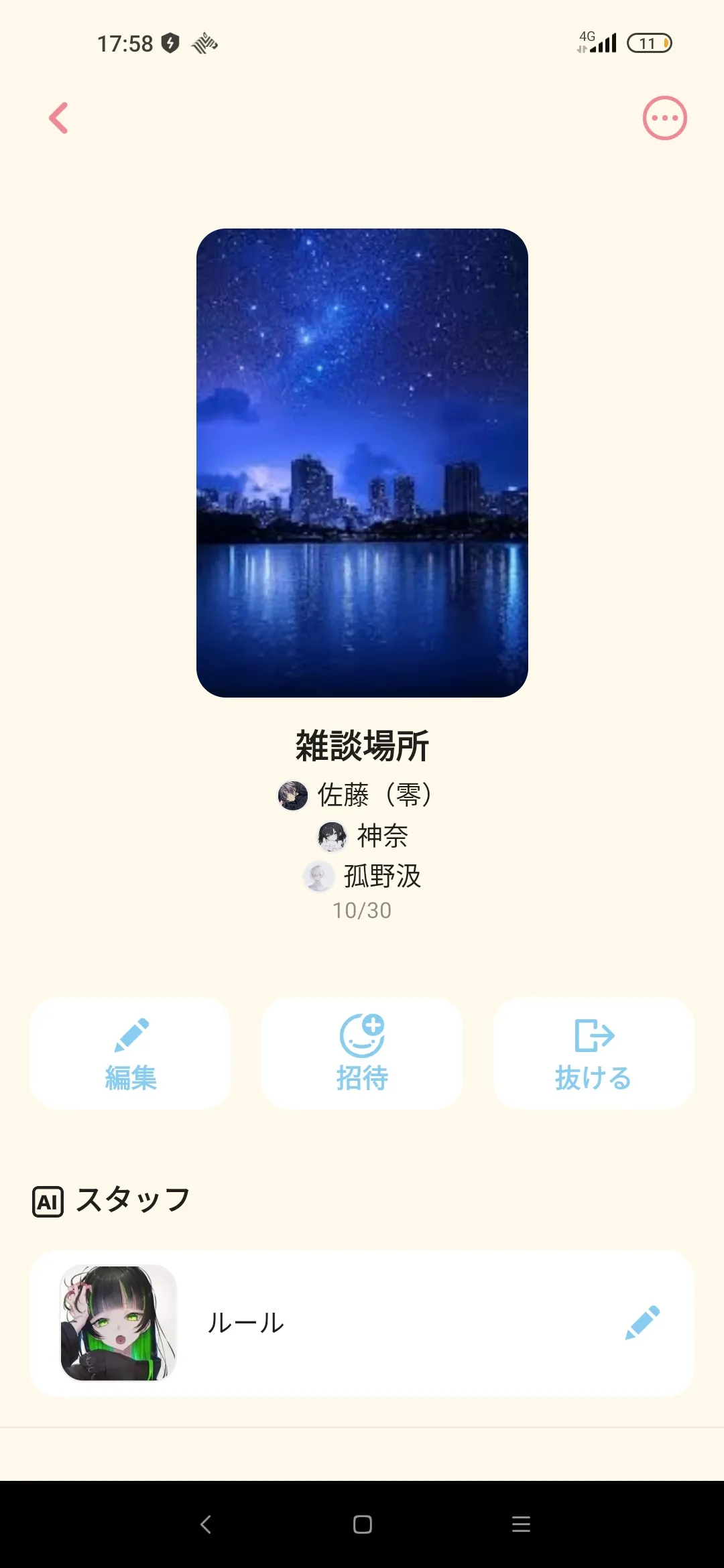Screen dimensions: 724x1568
Task: Open the system recent apps button
Action: tap(521, 1524)
